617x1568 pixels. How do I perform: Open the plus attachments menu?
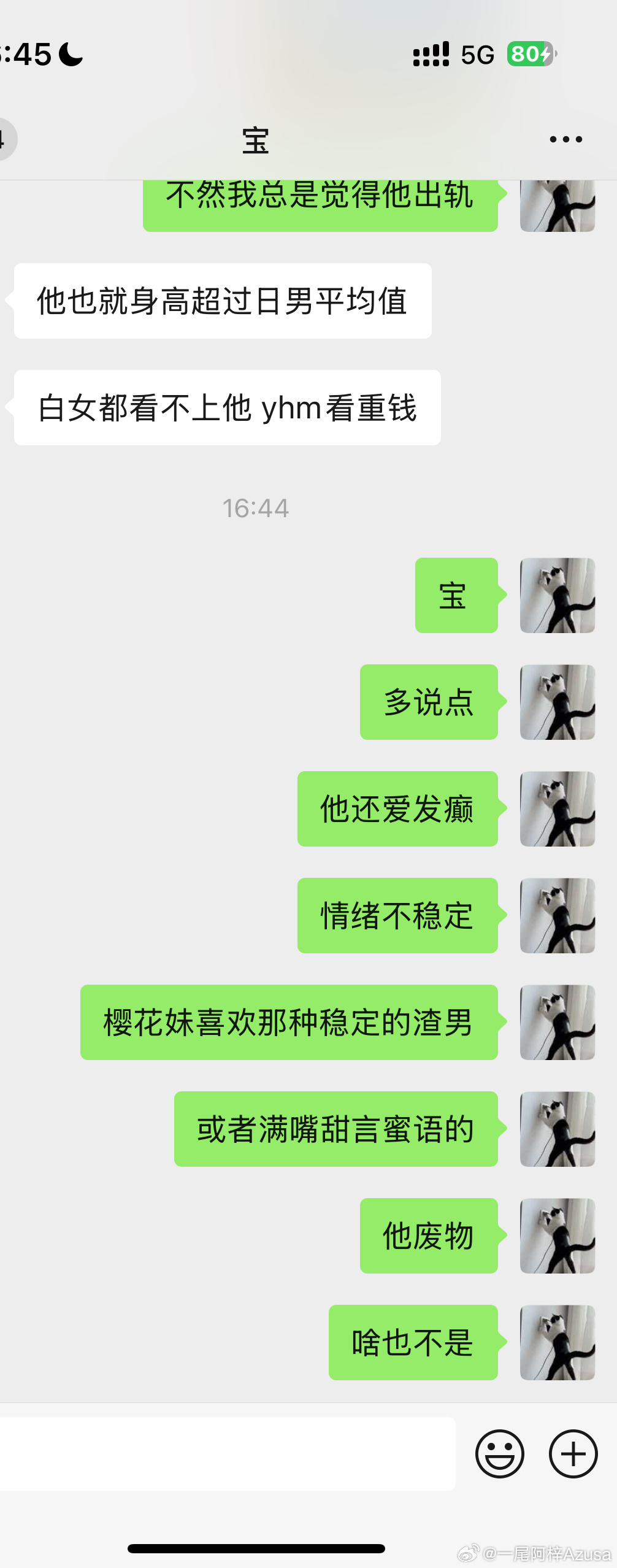[573, 1454]
